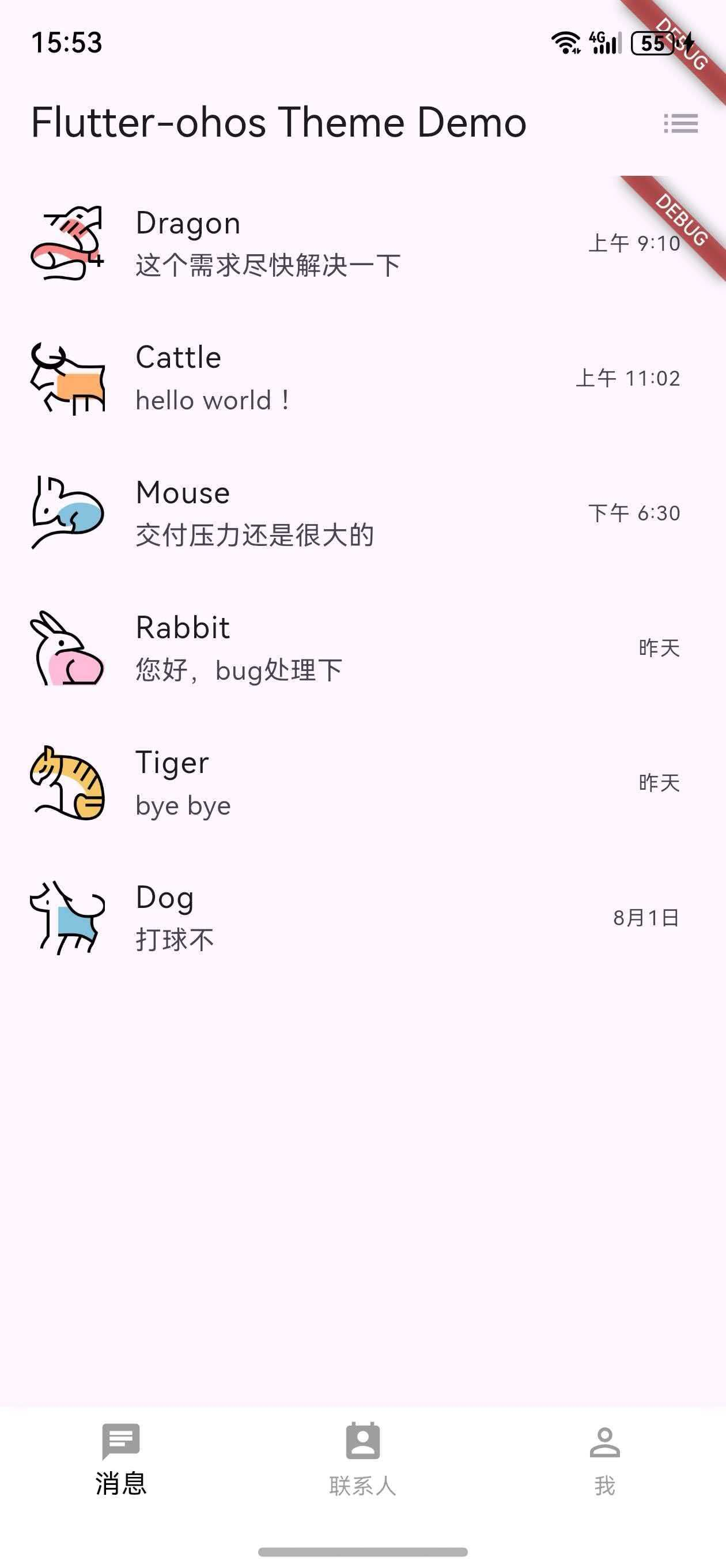Screen dimensions: 726x1568
Task: Tap the Dragon contact avatar
Action: (x=67, y=243)
